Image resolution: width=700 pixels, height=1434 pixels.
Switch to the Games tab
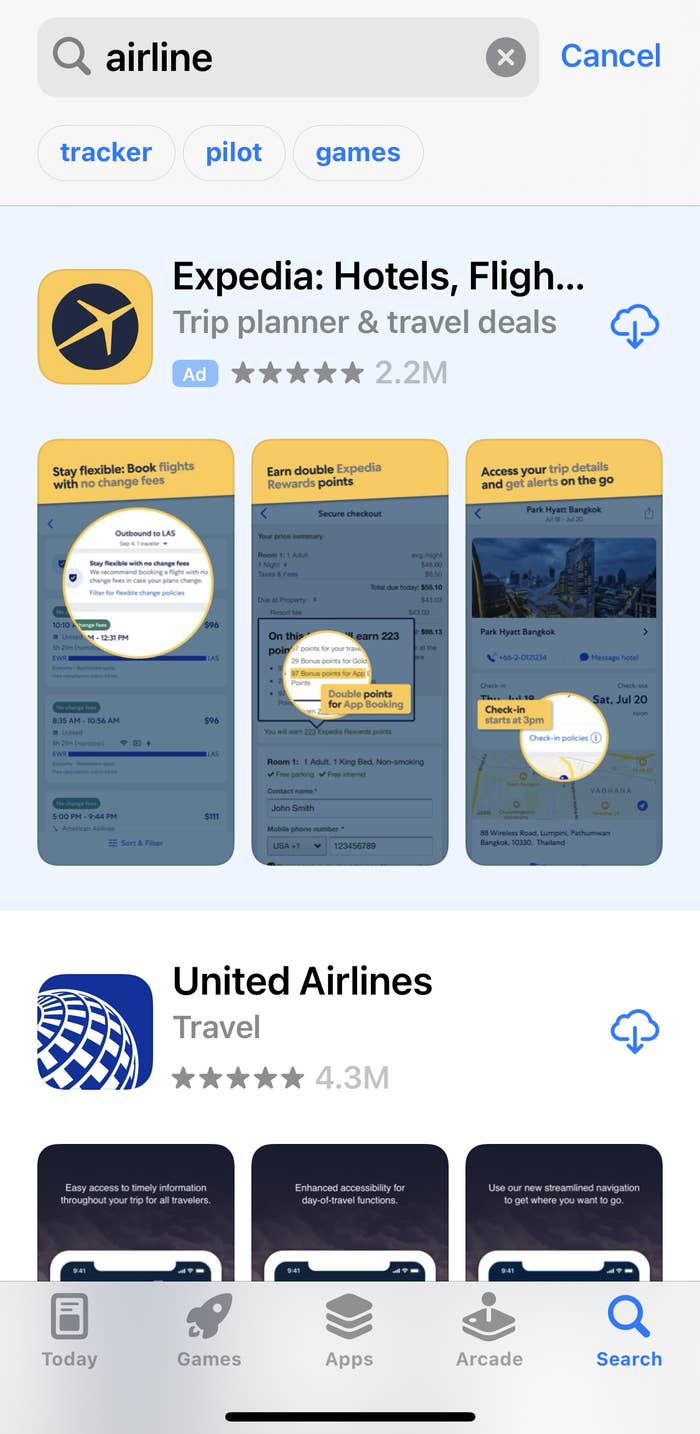(x=209, y=1332)
